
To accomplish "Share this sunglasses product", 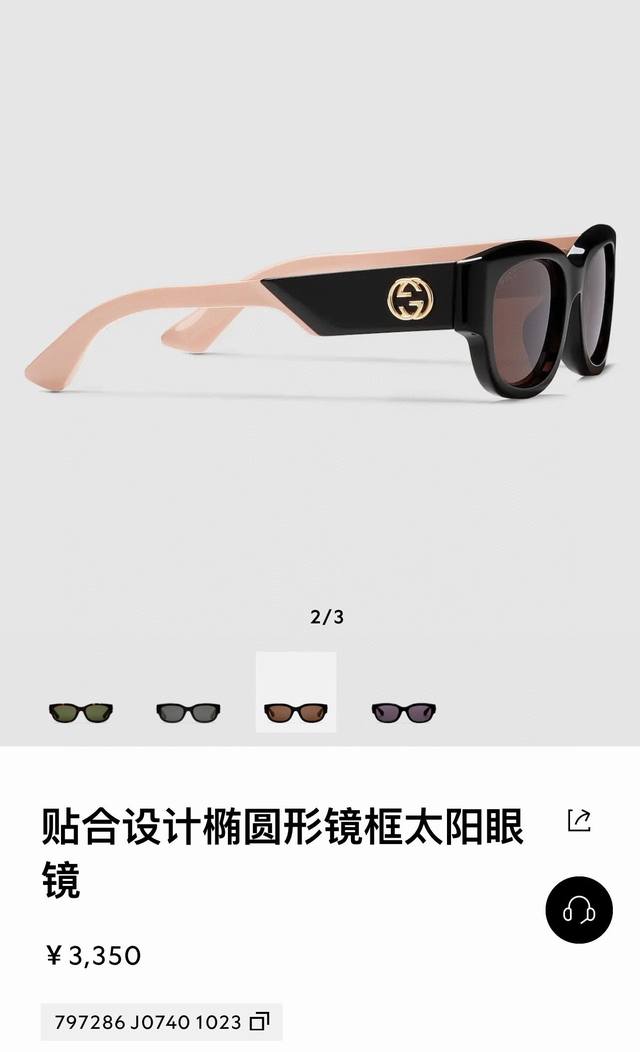I will [x=579, y=821].
